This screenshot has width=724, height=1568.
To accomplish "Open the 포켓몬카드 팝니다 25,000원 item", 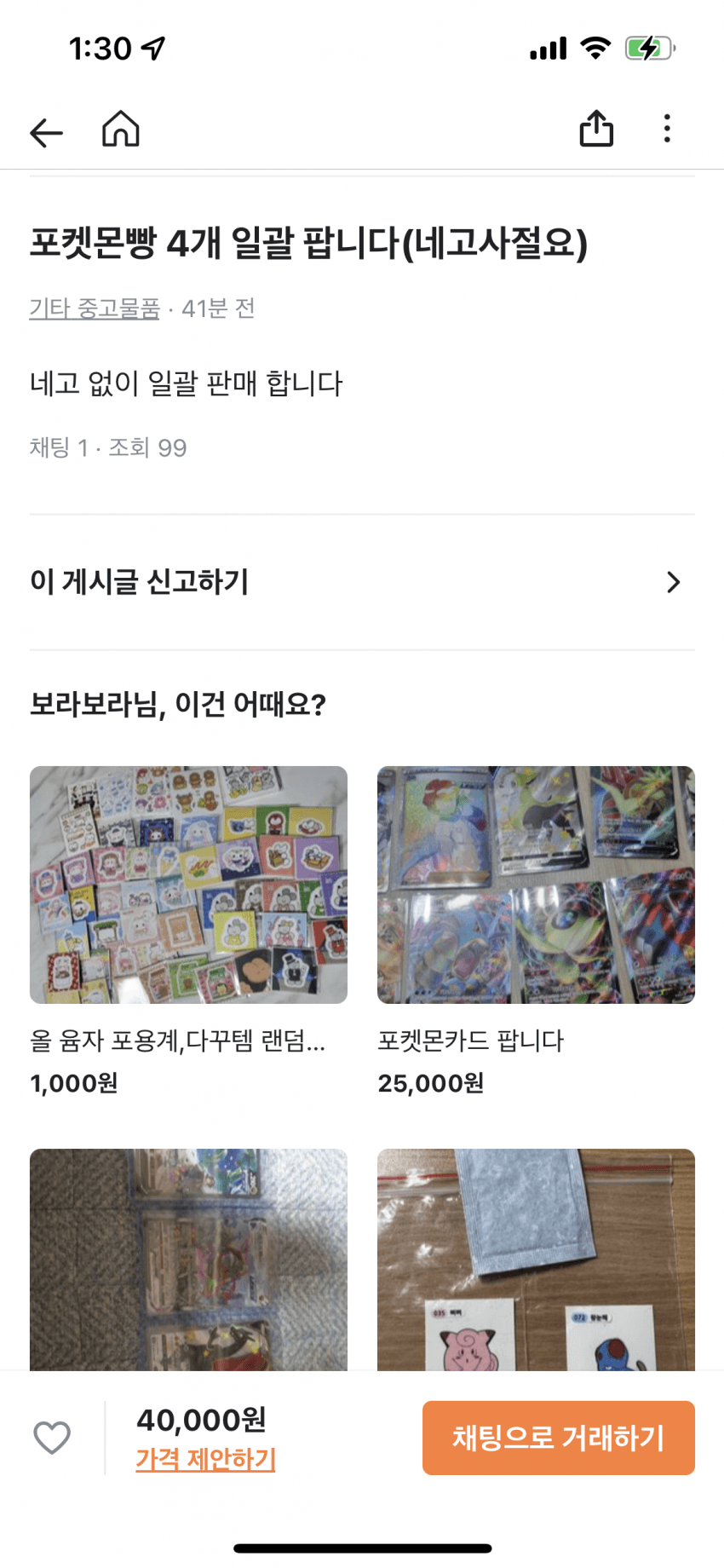I will 536,885.
